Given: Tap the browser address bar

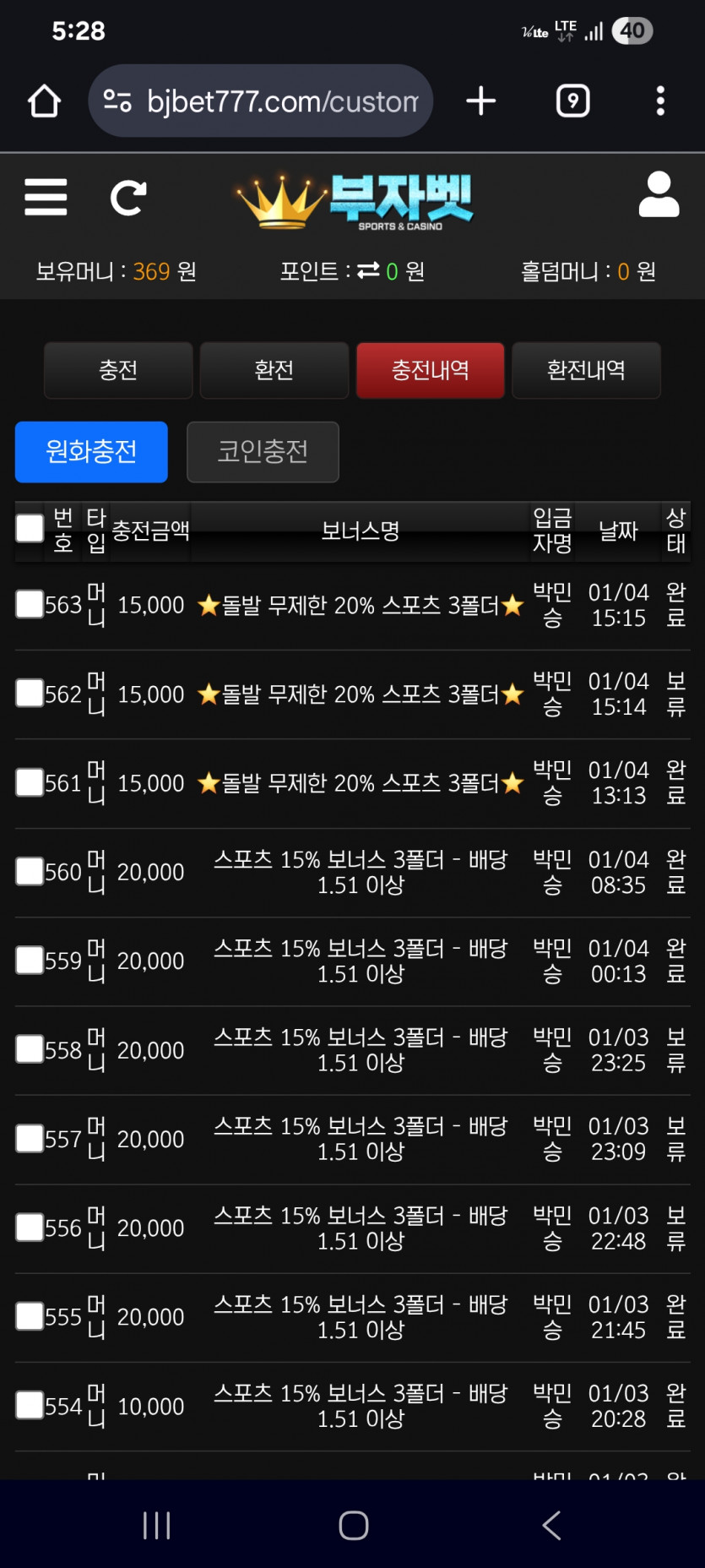Looking at the screenshot, I should point(261,101).
